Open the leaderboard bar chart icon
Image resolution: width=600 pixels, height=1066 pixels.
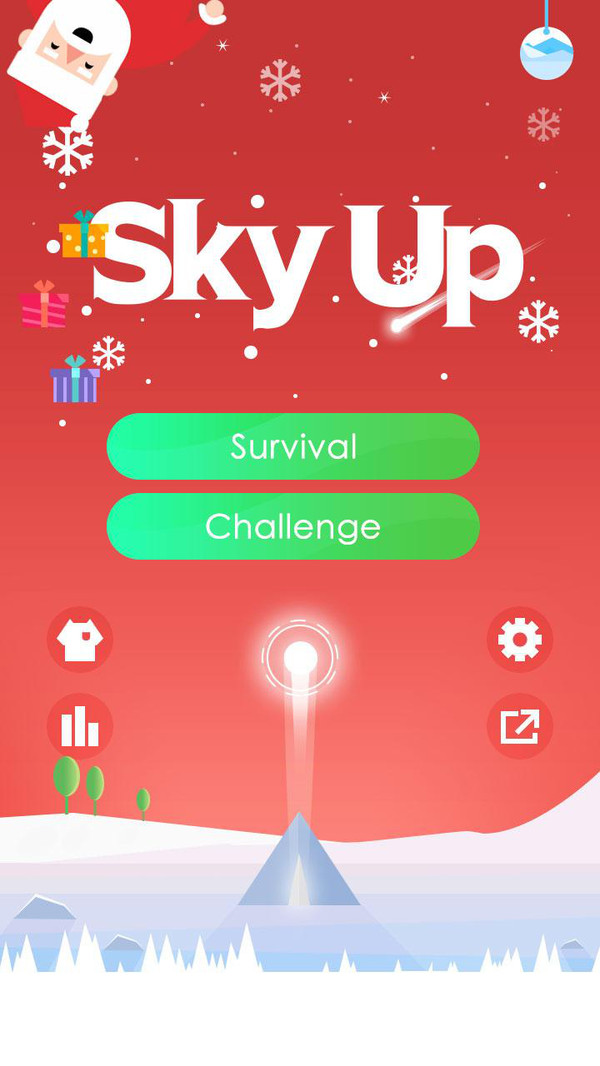click(x=80, y=726)
